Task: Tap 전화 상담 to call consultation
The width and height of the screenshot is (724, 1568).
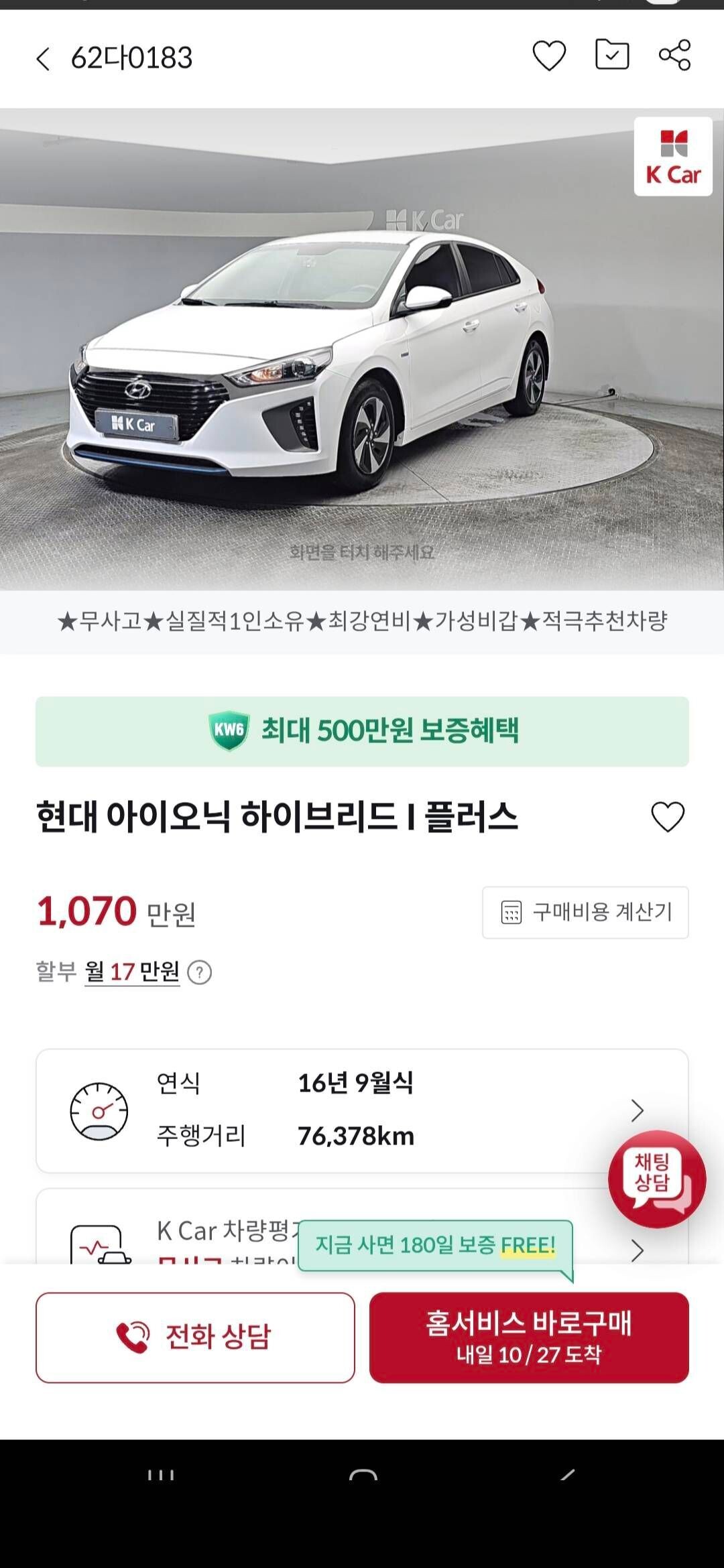Action: pos(194,1337)
